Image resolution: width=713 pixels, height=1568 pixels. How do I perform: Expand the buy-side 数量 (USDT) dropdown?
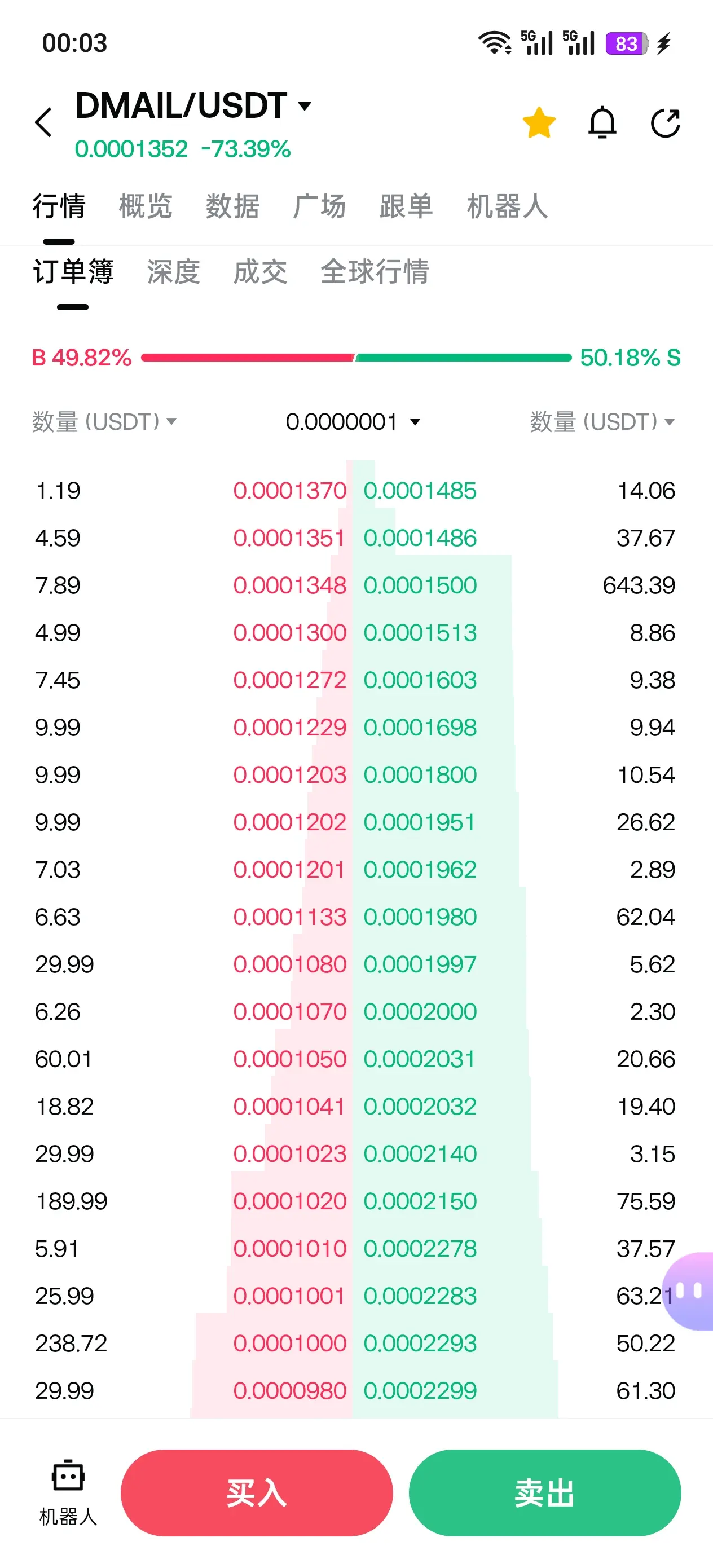(x=104, y=421)
